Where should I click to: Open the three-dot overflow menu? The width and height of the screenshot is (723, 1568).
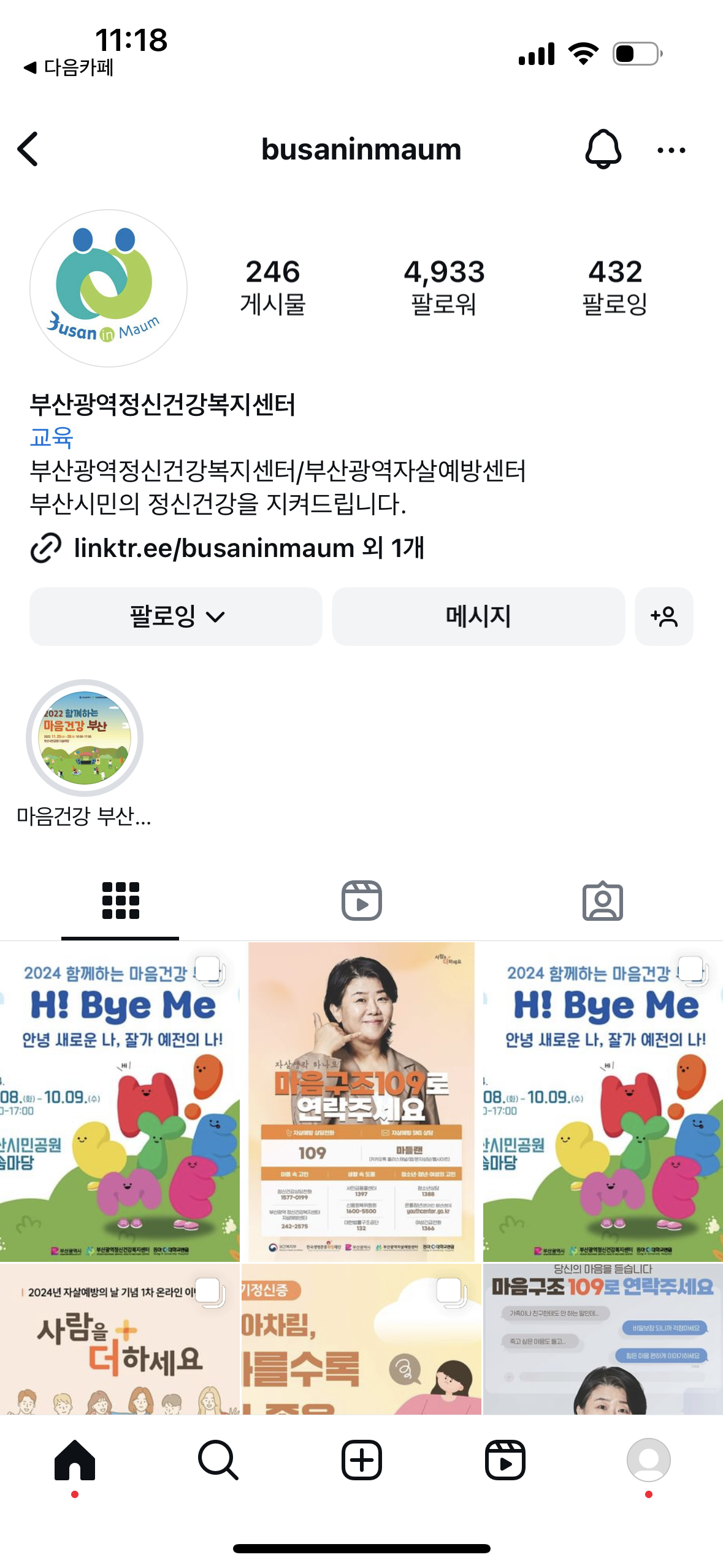click(x=671, y=150)
